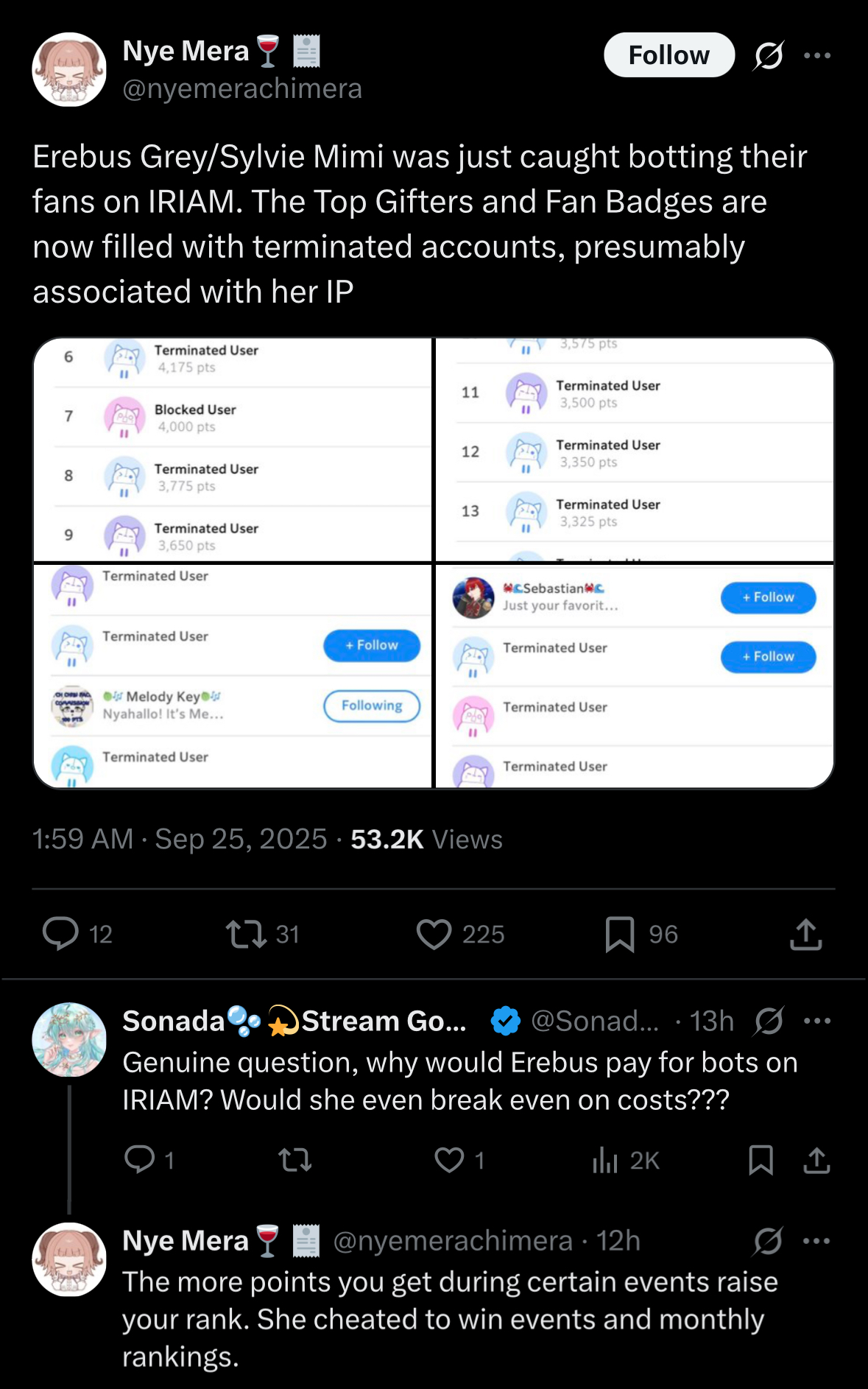Repost the main tweet
Screen dimensions: 868x1389
(246, 934)
